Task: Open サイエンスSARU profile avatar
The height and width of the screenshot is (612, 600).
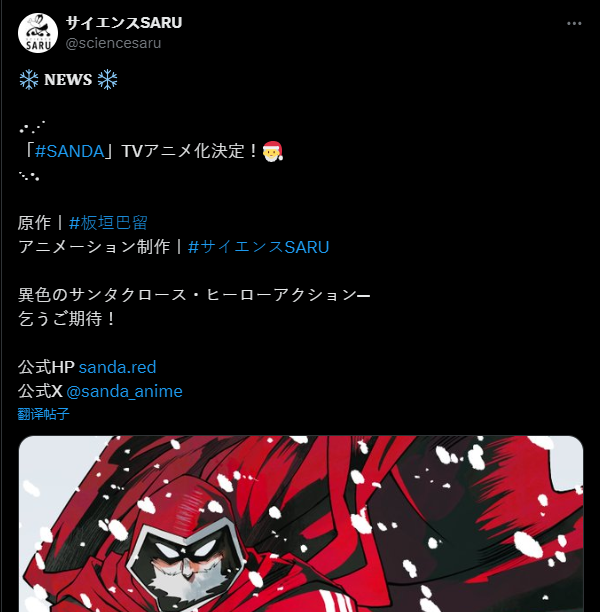Action: (37, 33)
